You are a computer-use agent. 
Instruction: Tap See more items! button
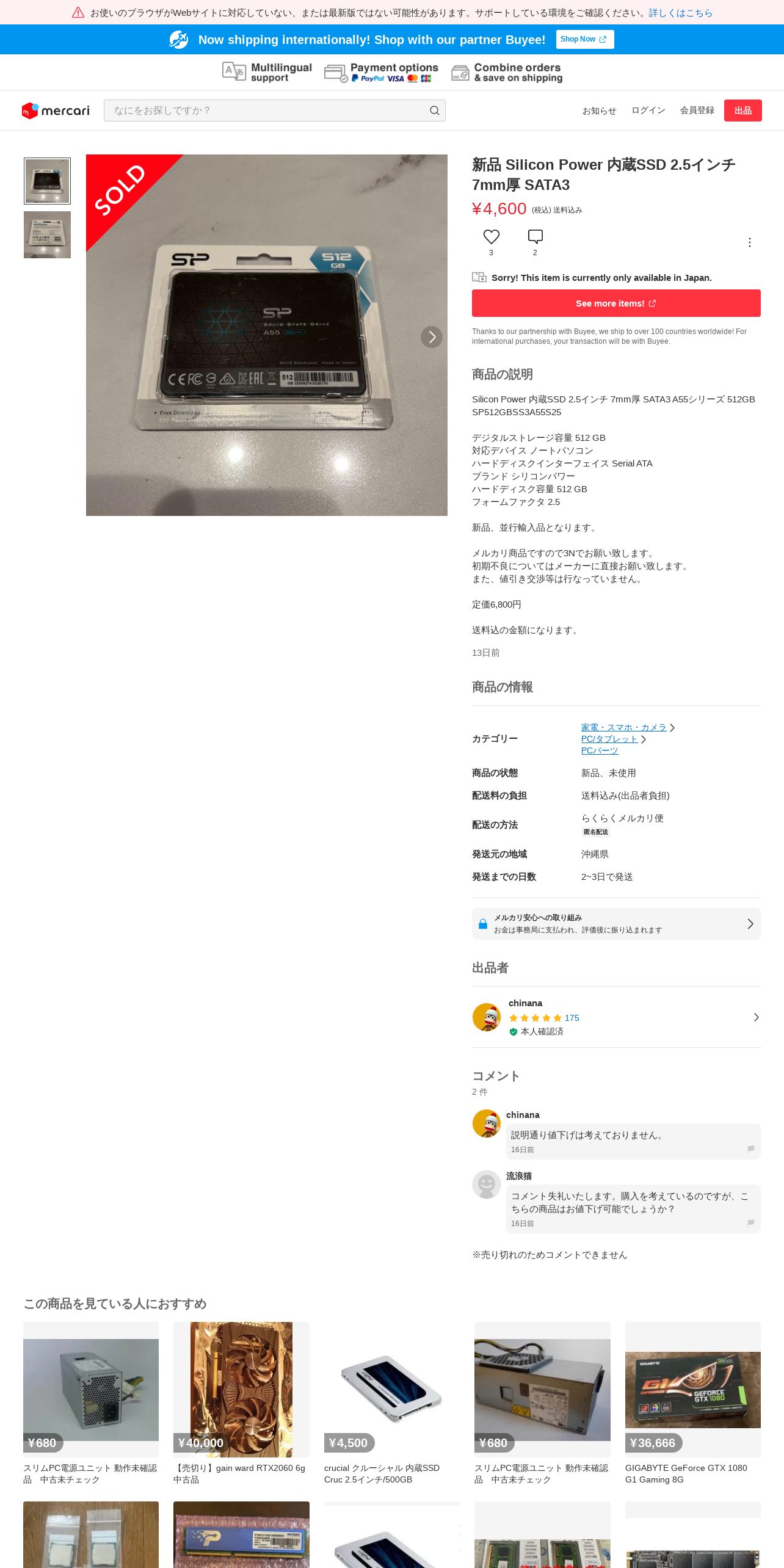coord(616,303)
